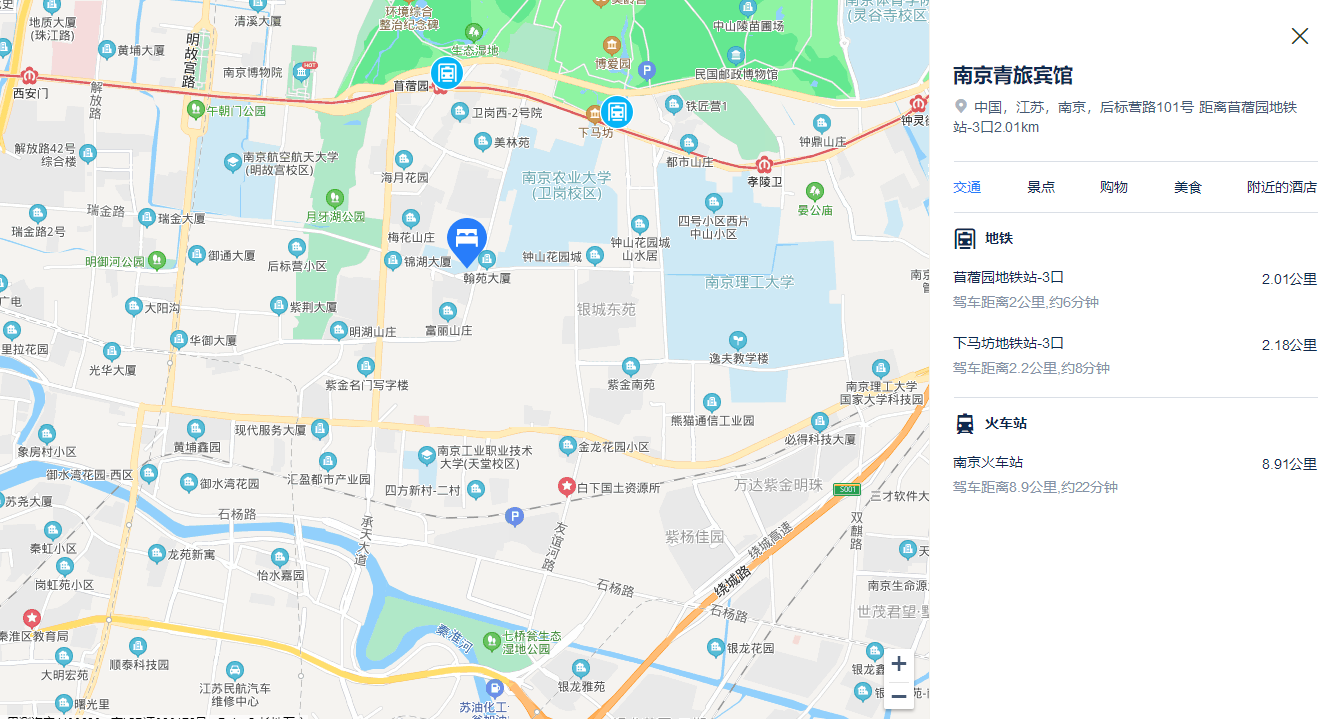Tap the 下马坊 metro marker on map

click(617, 111)
